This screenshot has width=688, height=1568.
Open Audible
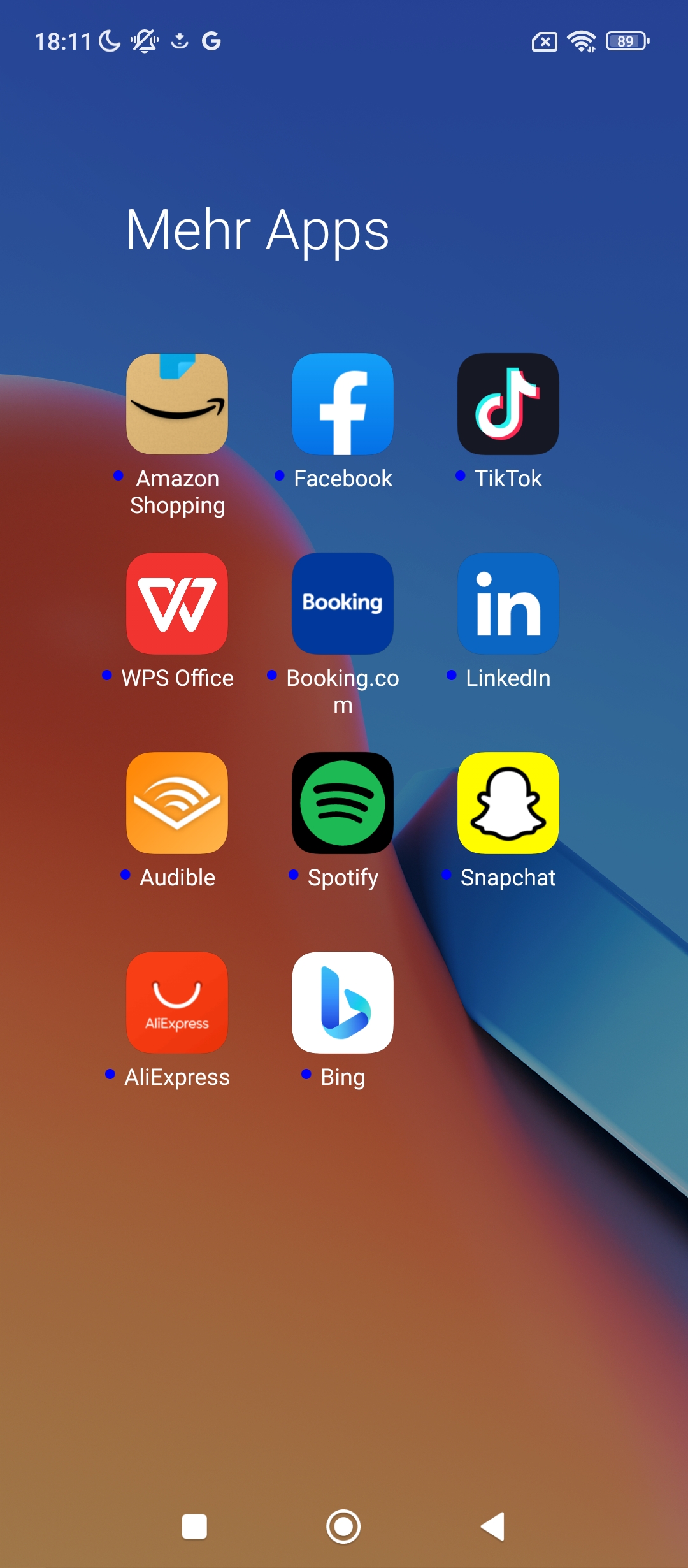tap(177, 803)
